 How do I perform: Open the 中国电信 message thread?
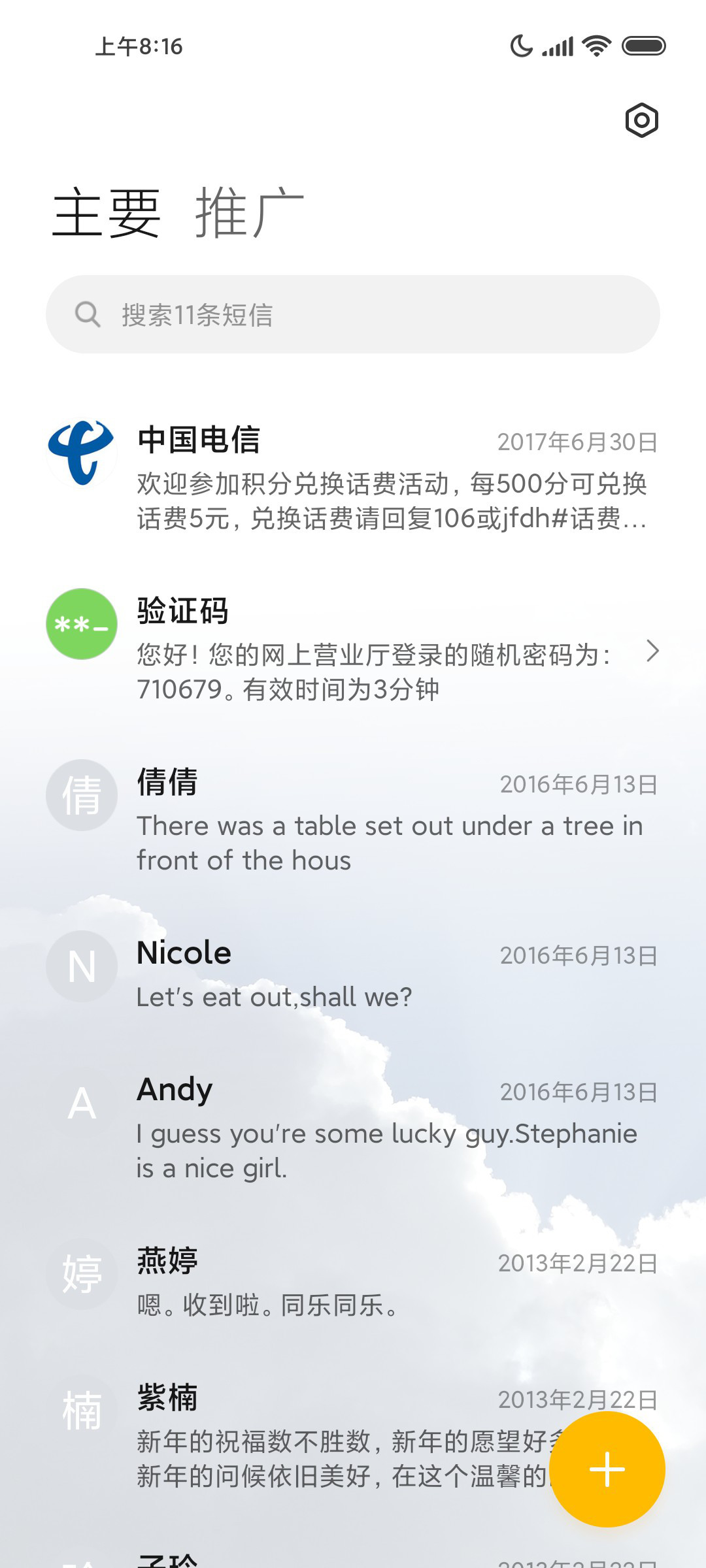point(353,478)
